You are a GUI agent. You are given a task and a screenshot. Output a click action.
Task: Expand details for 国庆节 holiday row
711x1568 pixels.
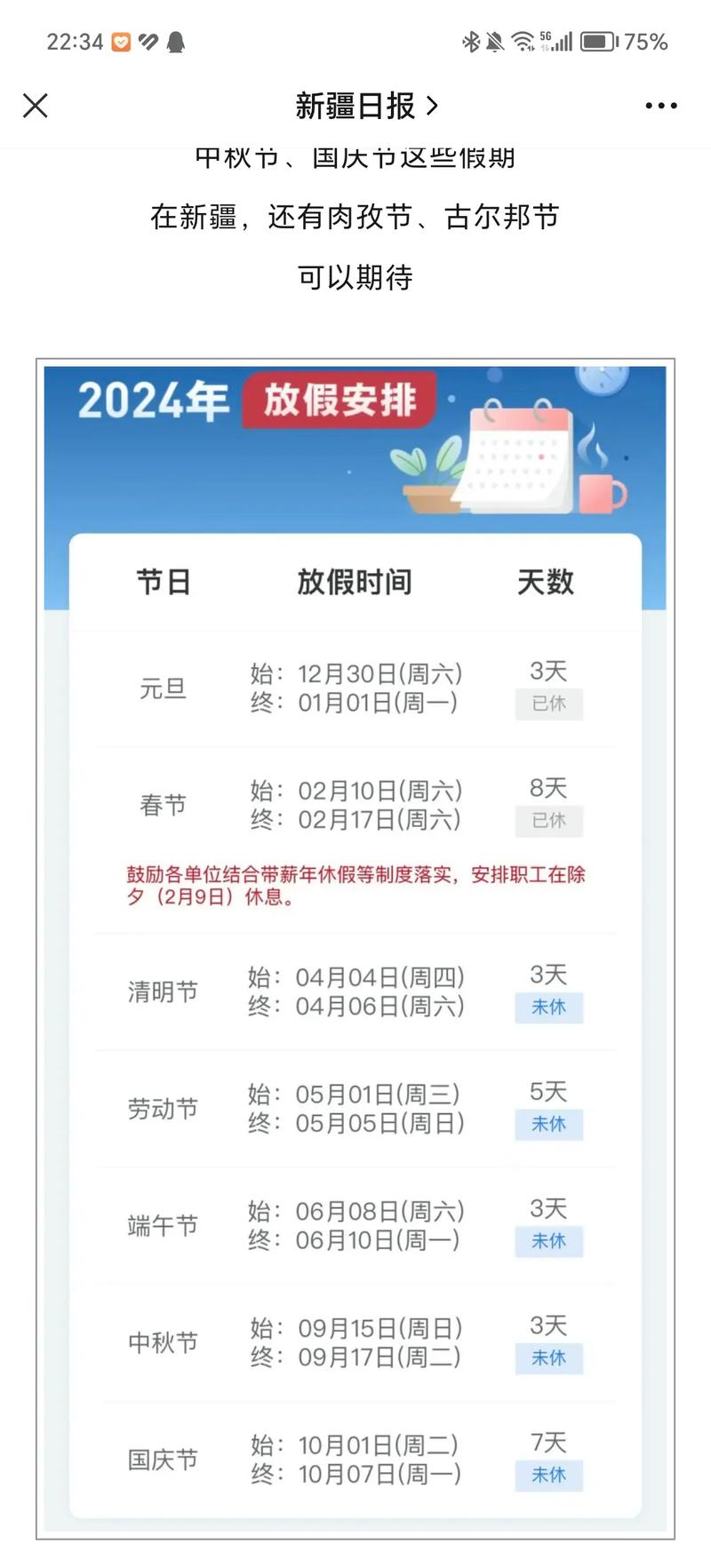(355, 1460)
